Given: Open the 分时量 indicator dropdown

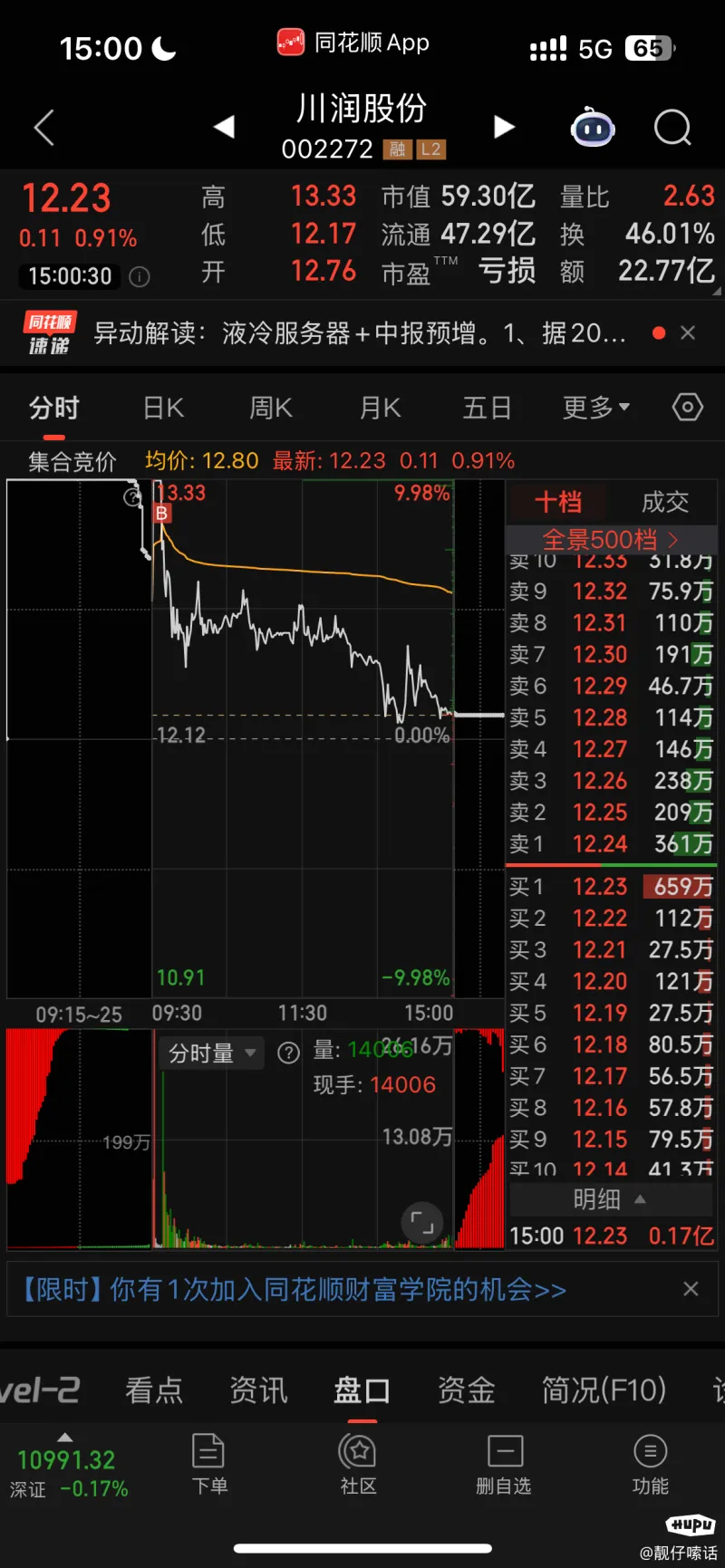Looking at the screenshot, I should pos(212,1053).
